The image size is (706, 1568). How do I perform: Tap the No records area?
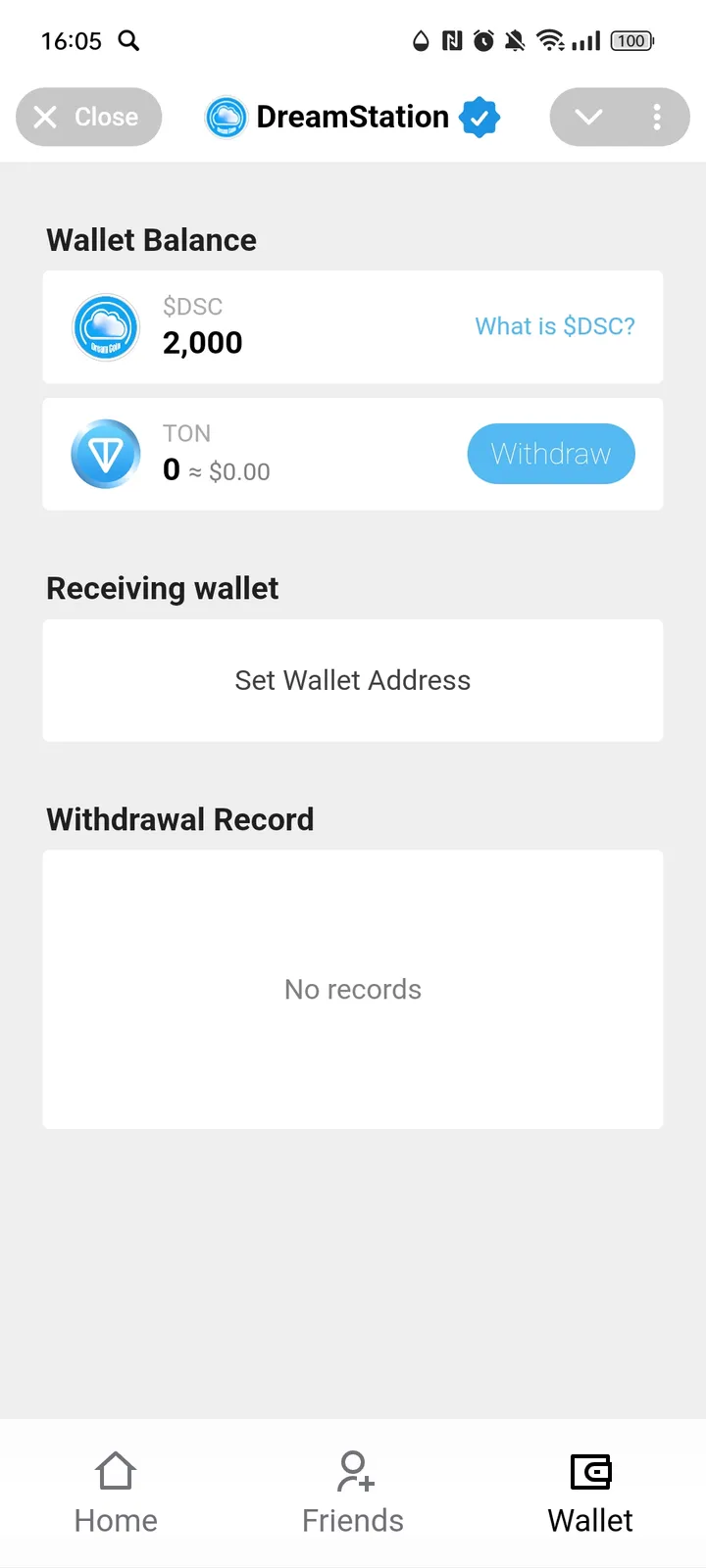click(353, 989)
